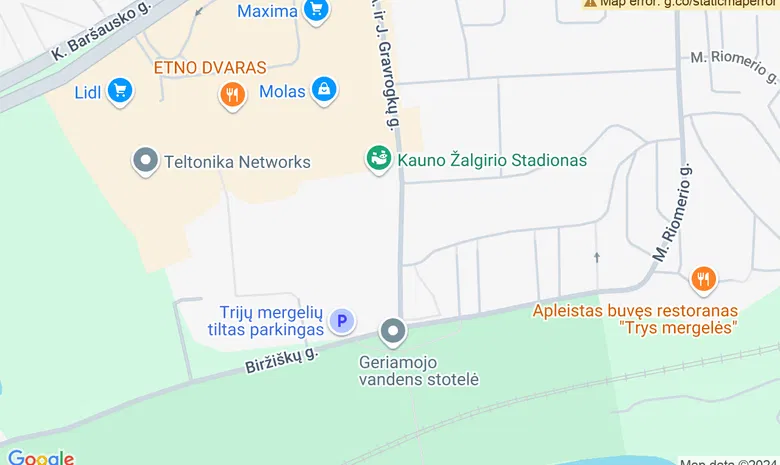Open the Maxima shopping marker
Screen dimensions: 780x465
click(316, 11)
